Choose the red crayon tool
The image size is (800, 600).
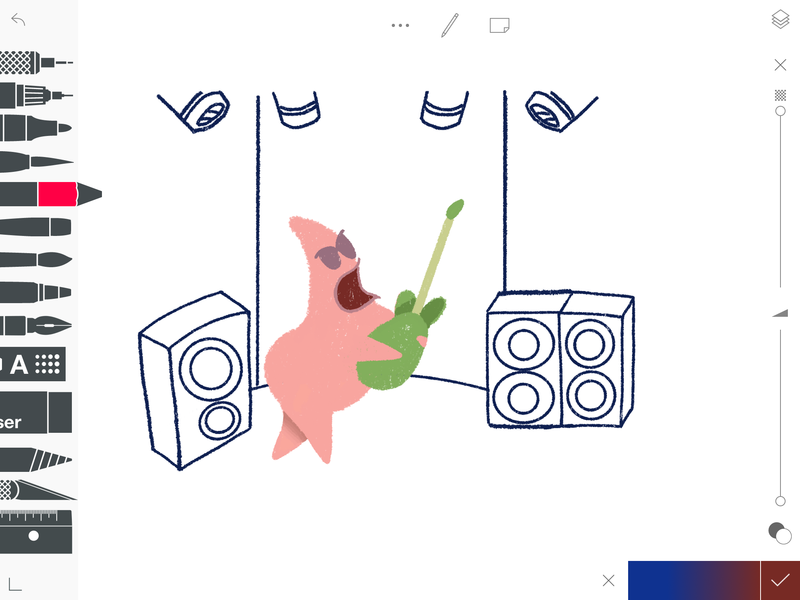pos(51,194)
